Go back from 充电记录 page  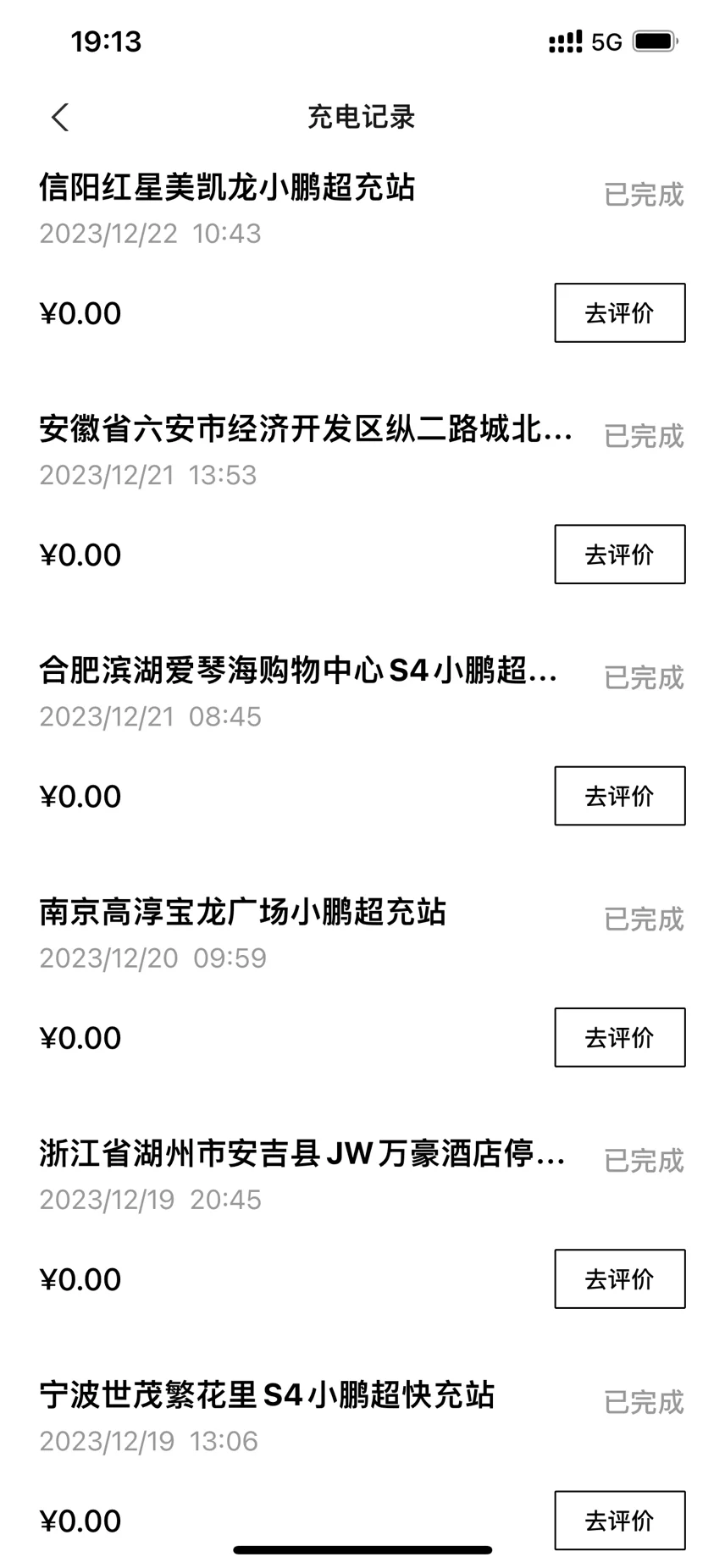(59, 118)
